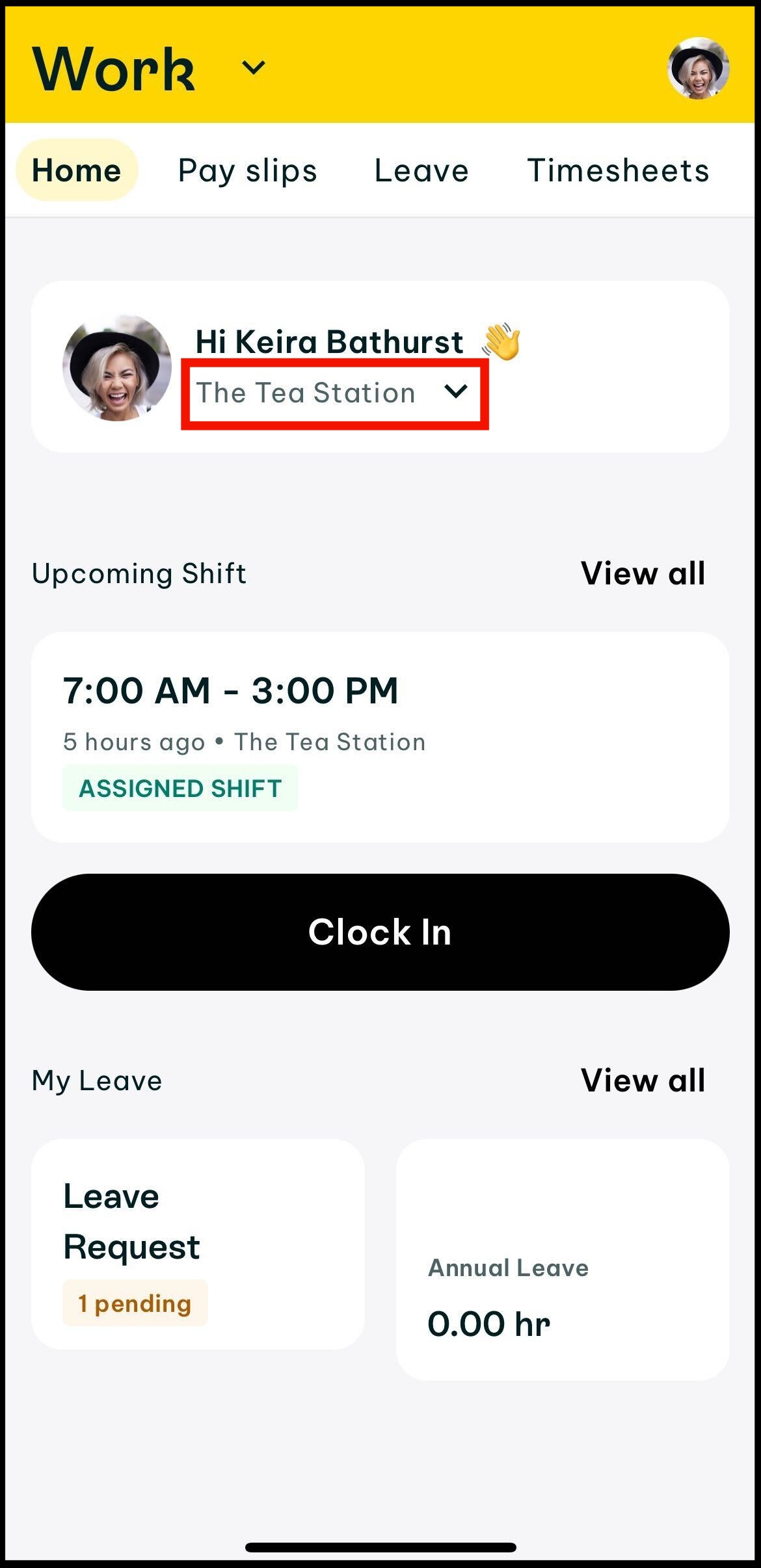Switch to the Pay slips tab
The image size is (761, 1568).
click(248, 171)
